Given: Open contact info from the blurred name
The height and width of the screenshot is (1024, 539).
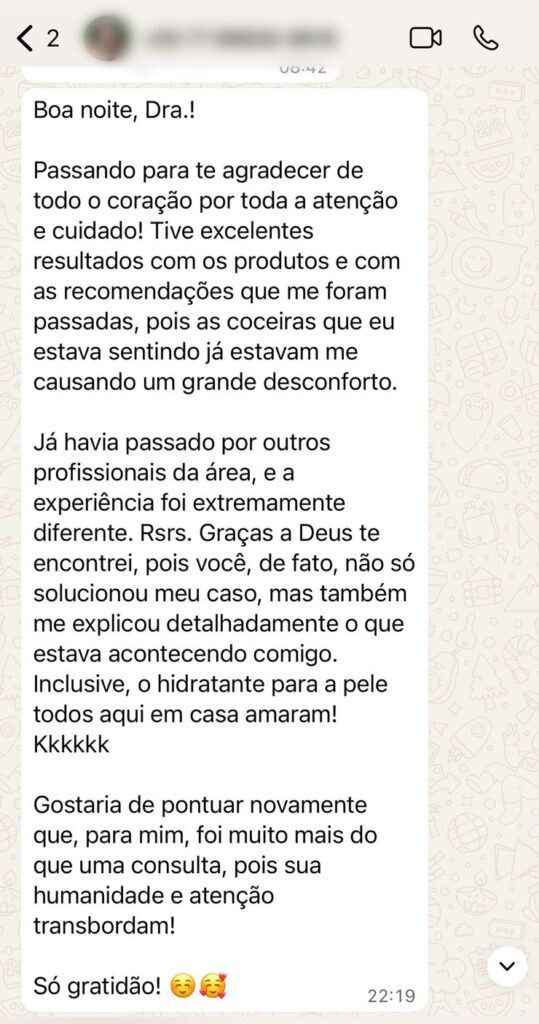Looking at the screenshot, I should (x=242, y=39).
